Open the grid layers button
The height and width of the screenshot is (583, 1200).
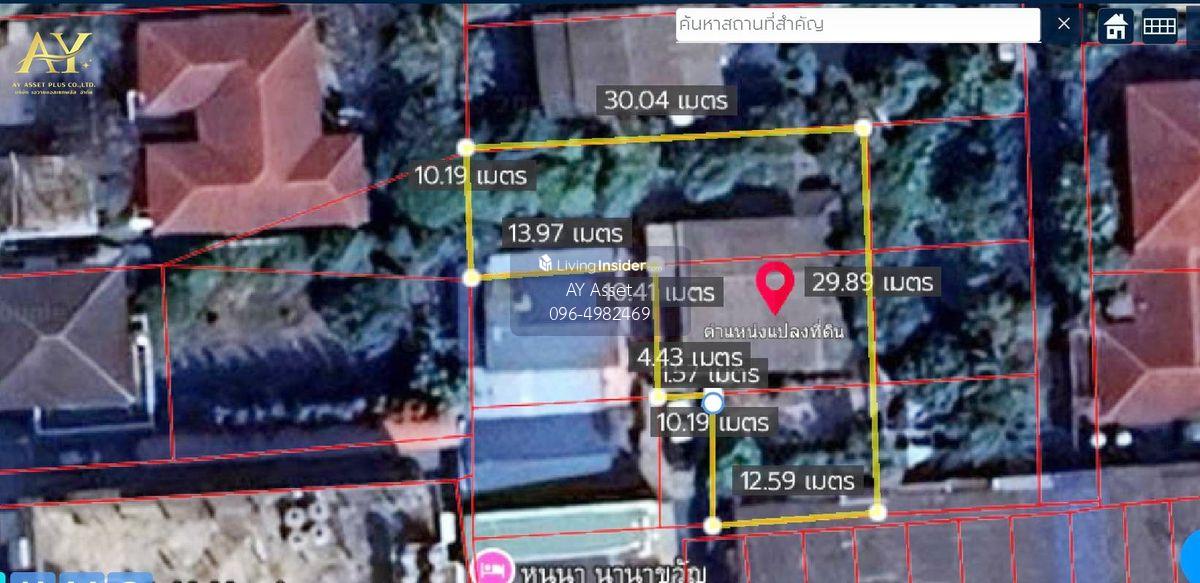1159,27
